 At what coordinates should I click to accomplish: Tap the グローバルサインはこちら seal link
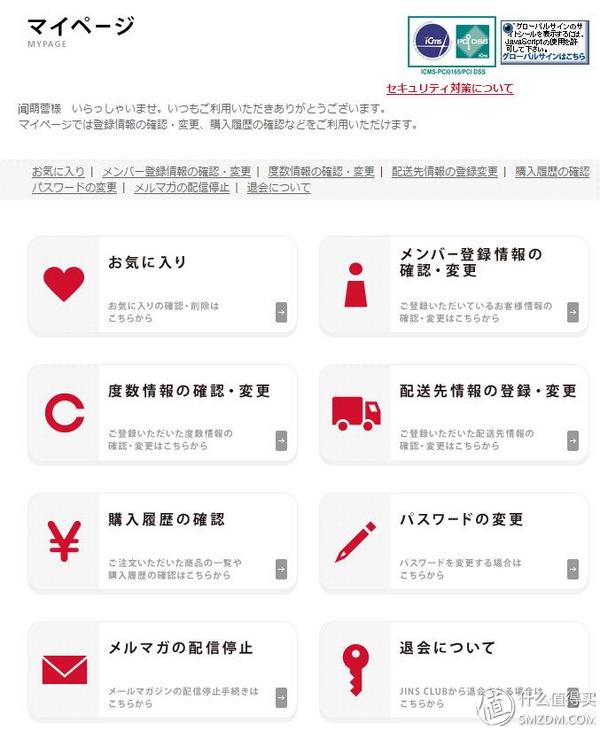544,57
